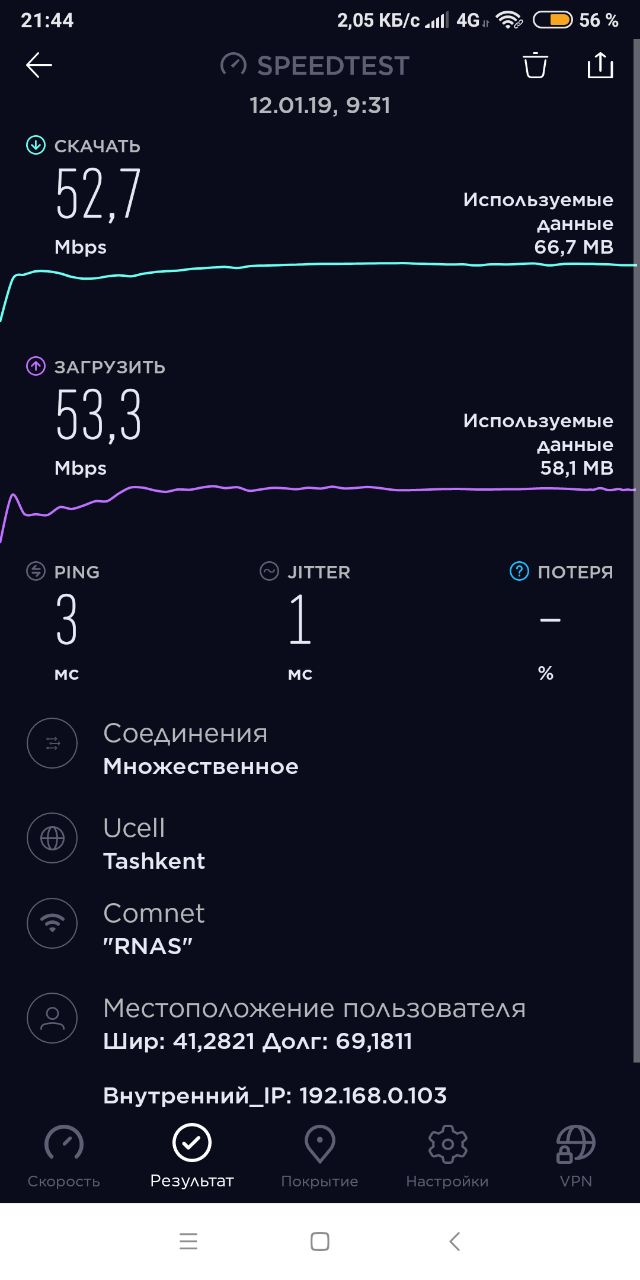The height and width of the screenshot is (1280, 640).
Task: Open the Покрытие coverage tab
Action: pyautogui.click(x=320, y=1157)
